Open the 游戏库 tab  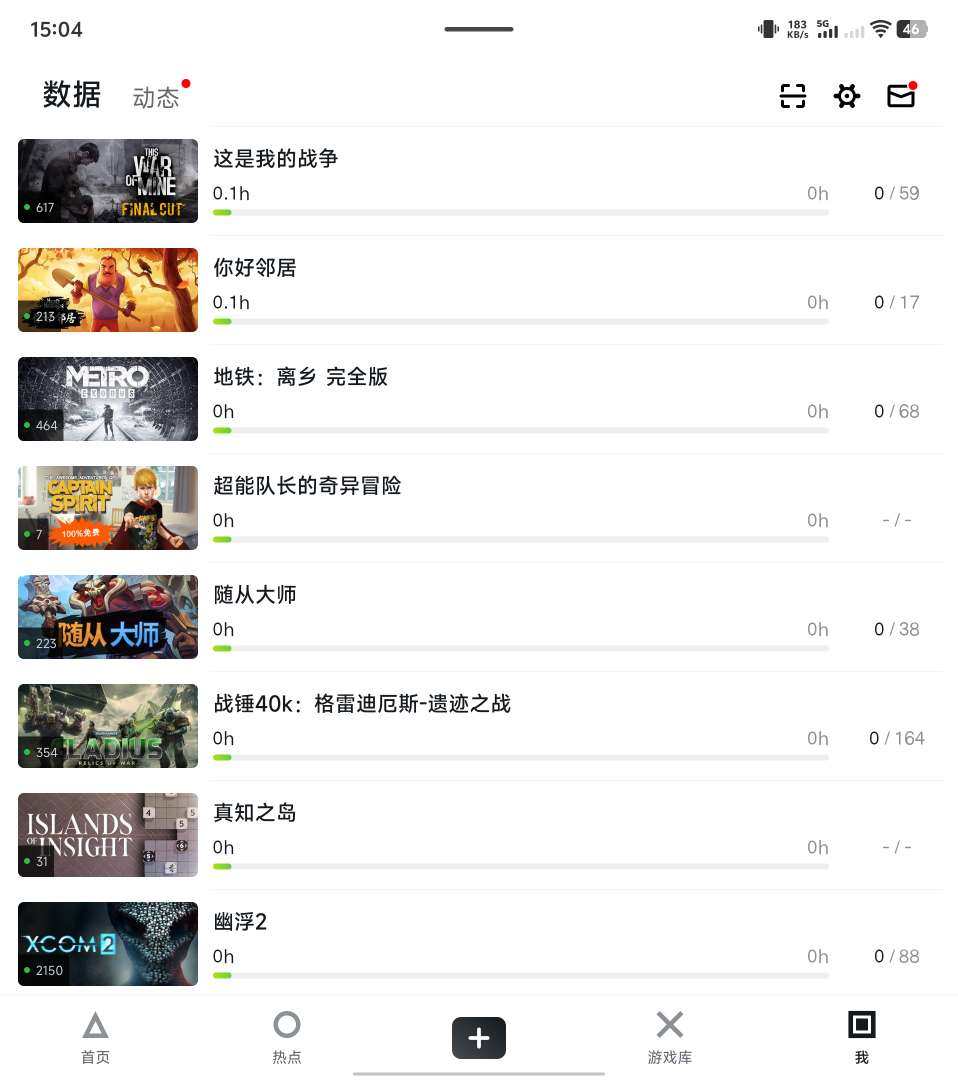(670, 1036)
